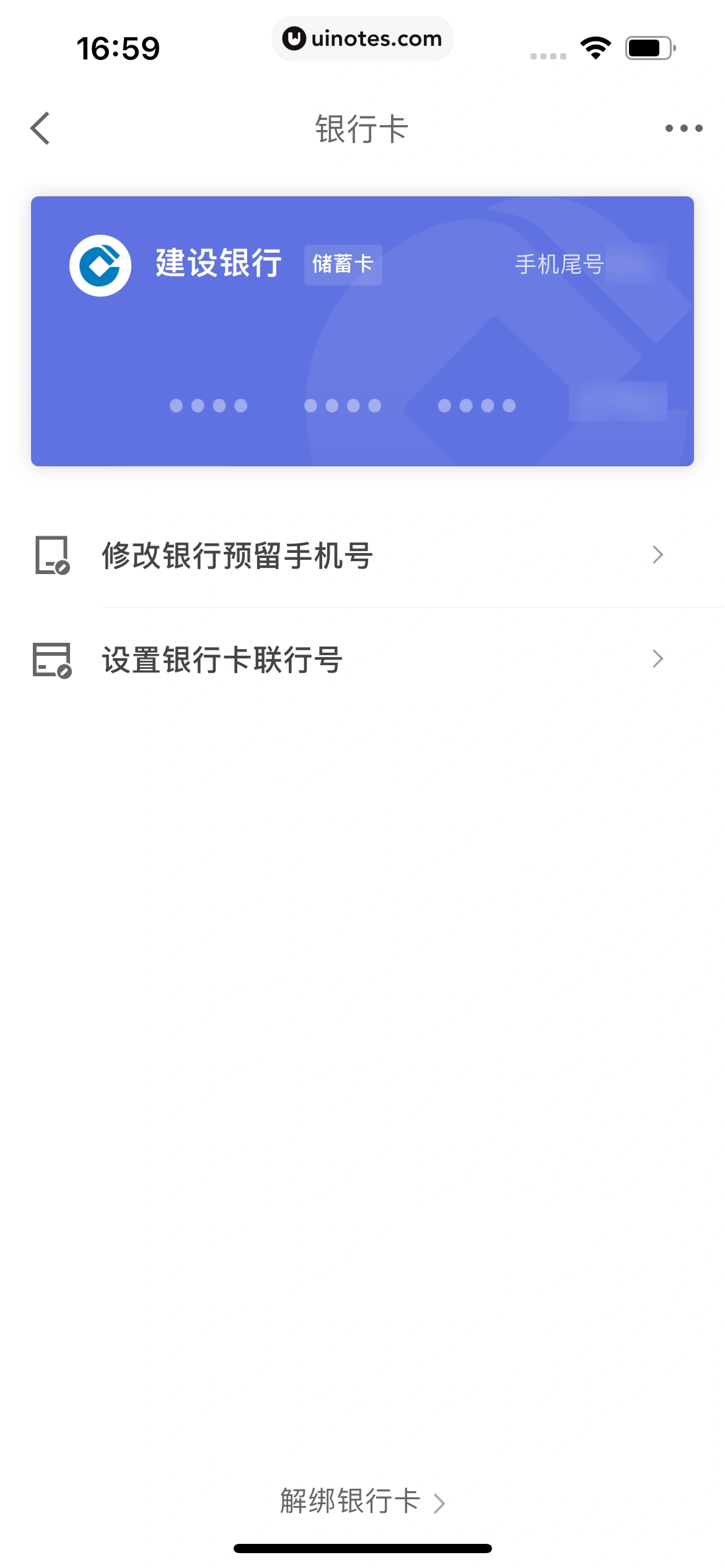This screenshot has width=725, height=1568.
Task: Go back from the 银行卡 page
Action: tap(40, 128)
